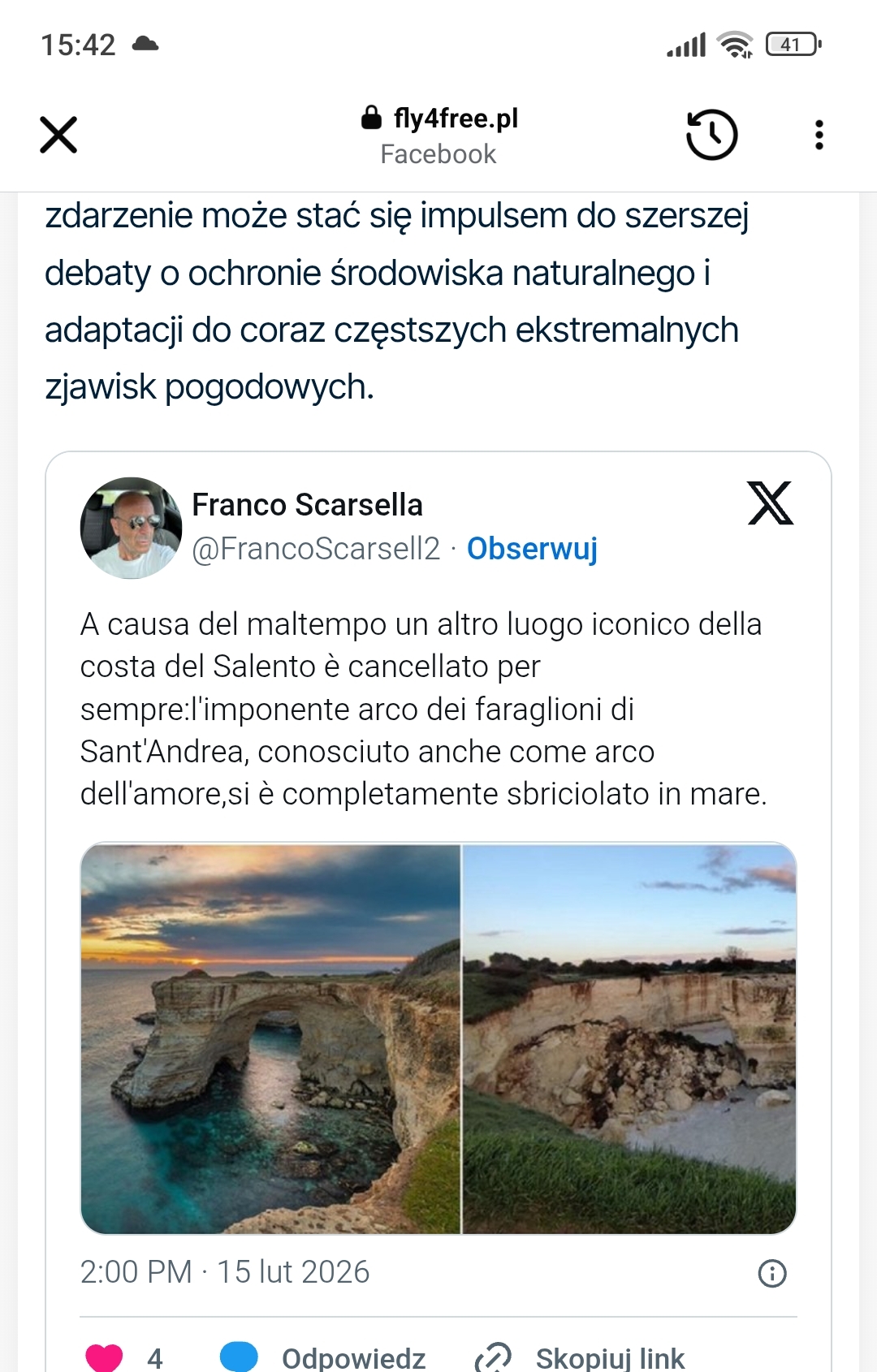The image size is (877, 1372).
Task: Close the in-app browser
Action: click(x=58, y=135)
